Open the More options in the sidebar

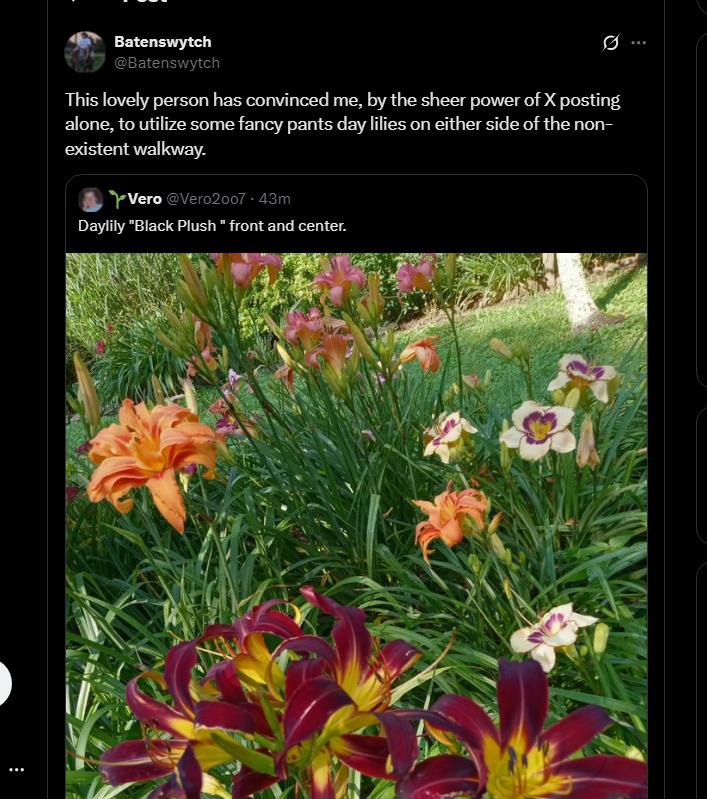16,769
